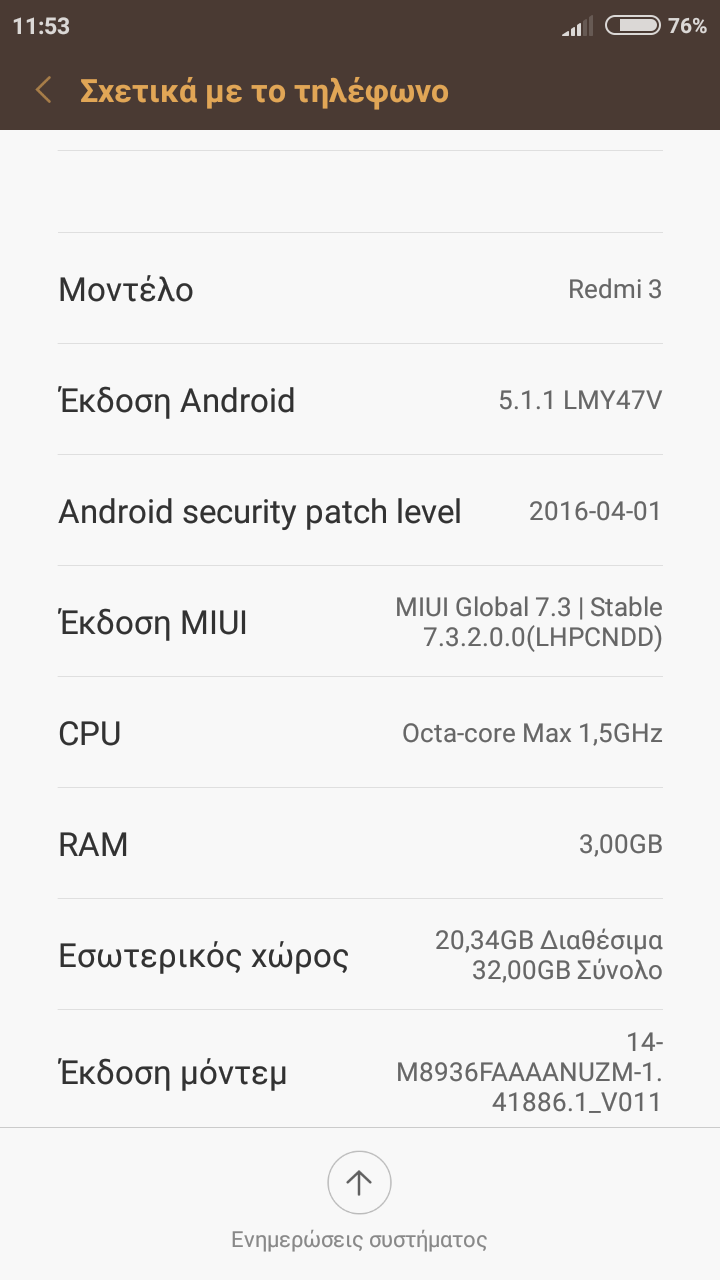Viewport: 720px width, 1280px height.
Task: Tap the Μοντέλο Redmi 3 row
Action: pyautogui.click(x=360, y=290)
